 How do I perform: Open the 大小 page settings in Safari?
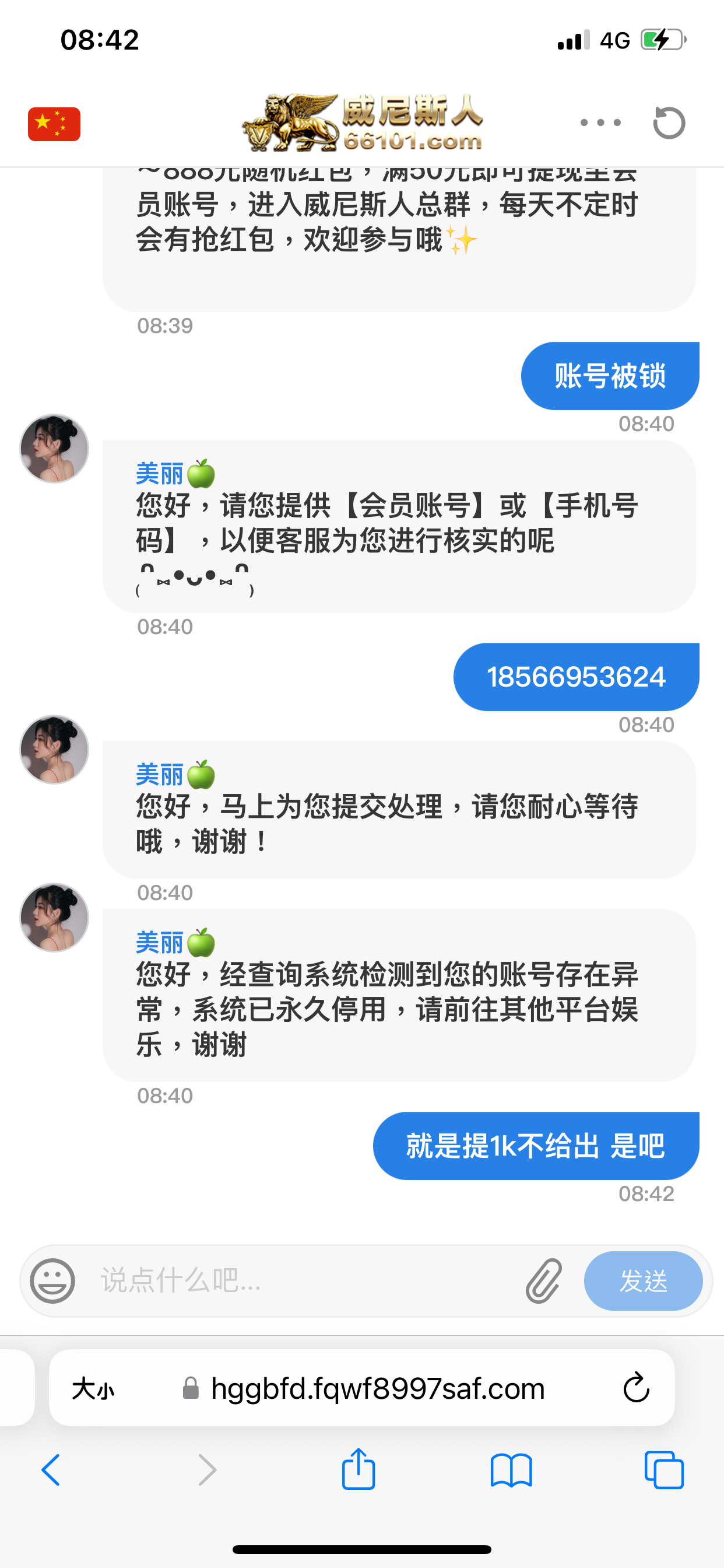tap(93, 1389)
